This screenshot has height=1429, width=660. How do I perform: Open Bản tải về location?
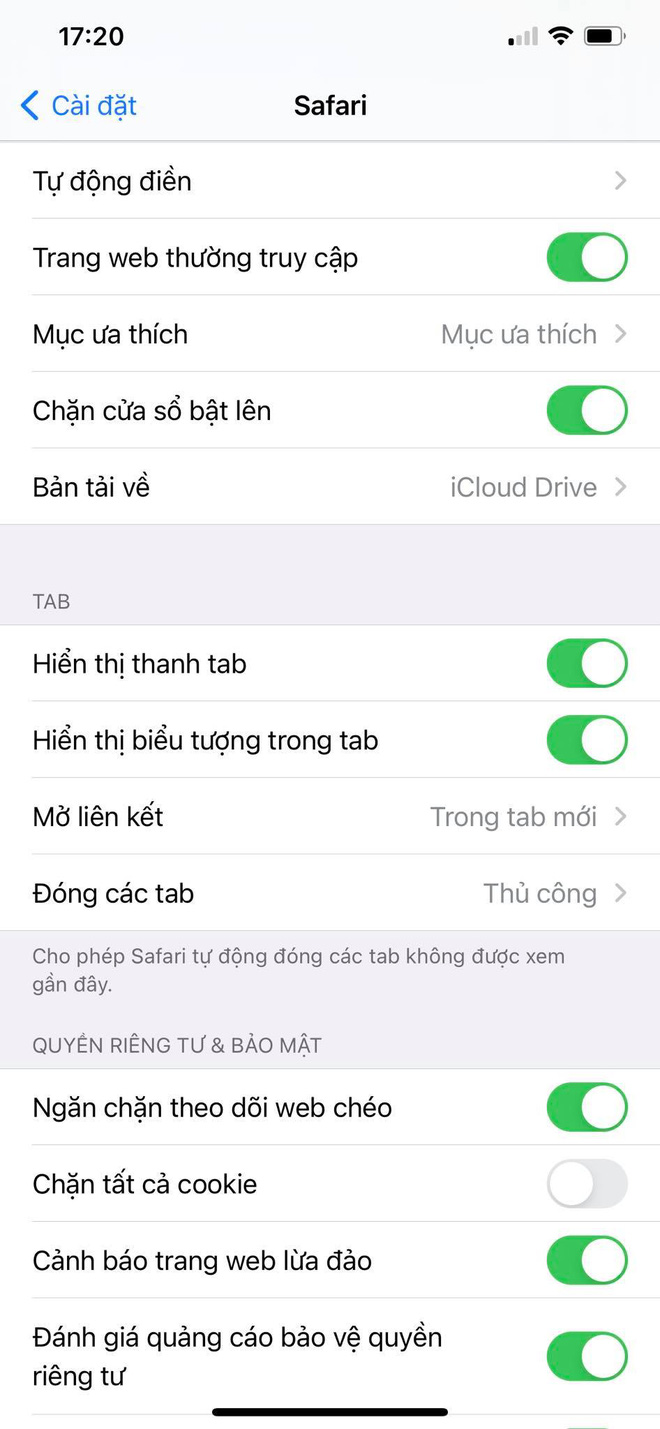click(x=330, y=487)
